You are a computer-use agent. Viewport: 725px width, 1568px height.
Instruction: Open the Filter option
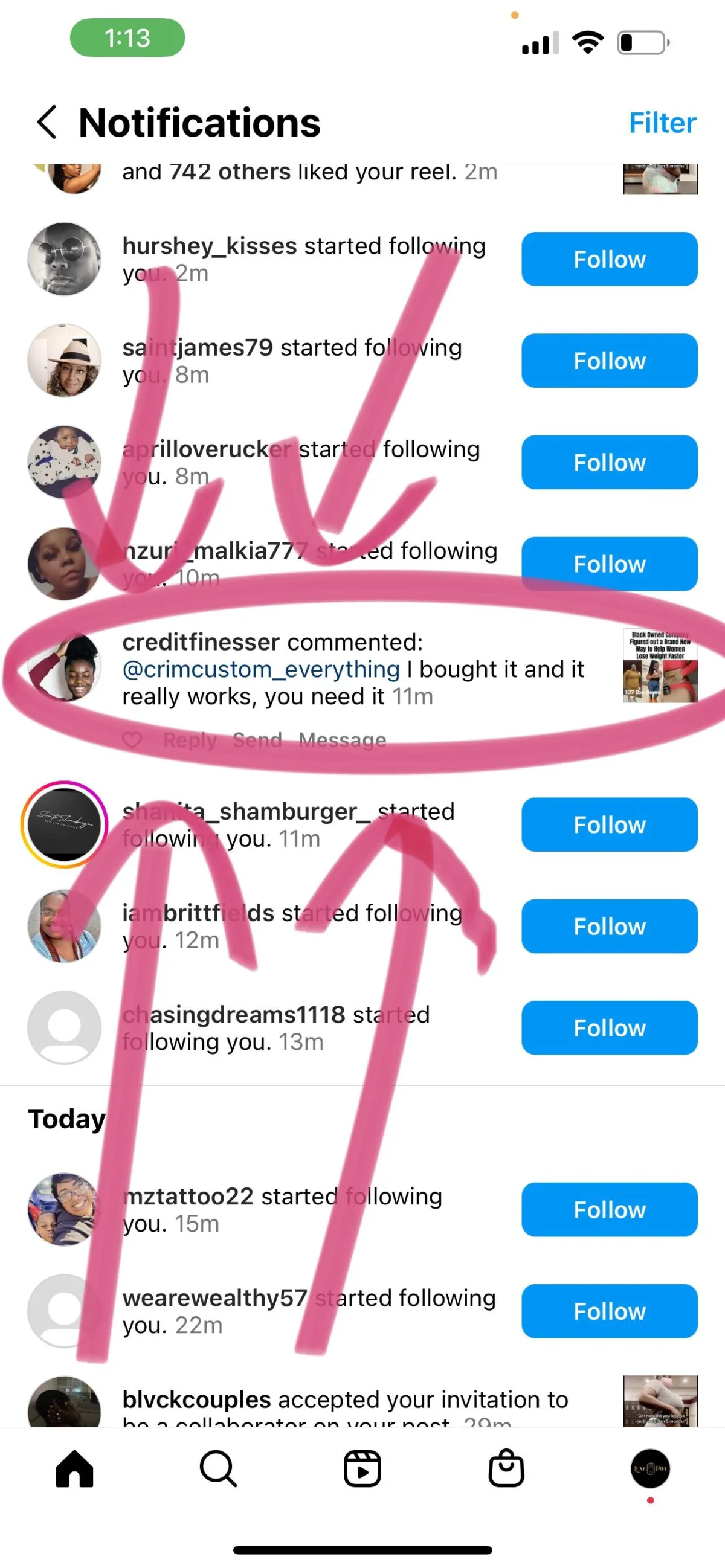(x=662, y=123)
